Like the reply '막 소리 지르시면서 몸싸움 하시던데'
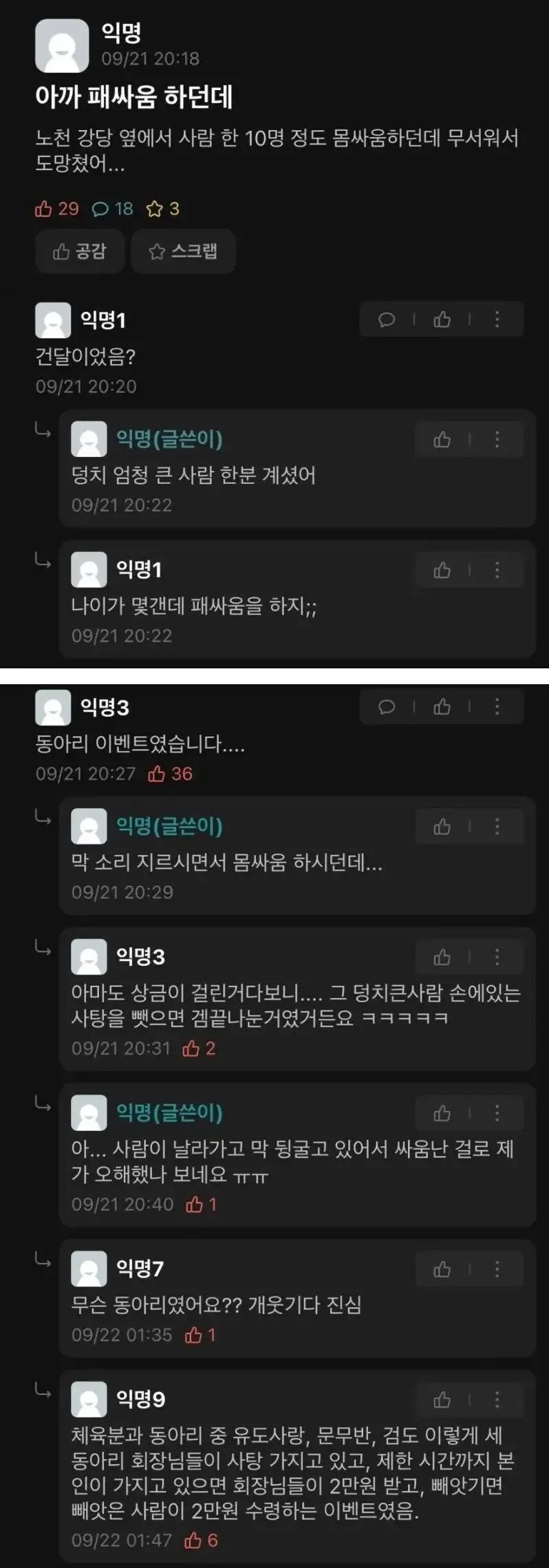 click(x=442, y=827)
